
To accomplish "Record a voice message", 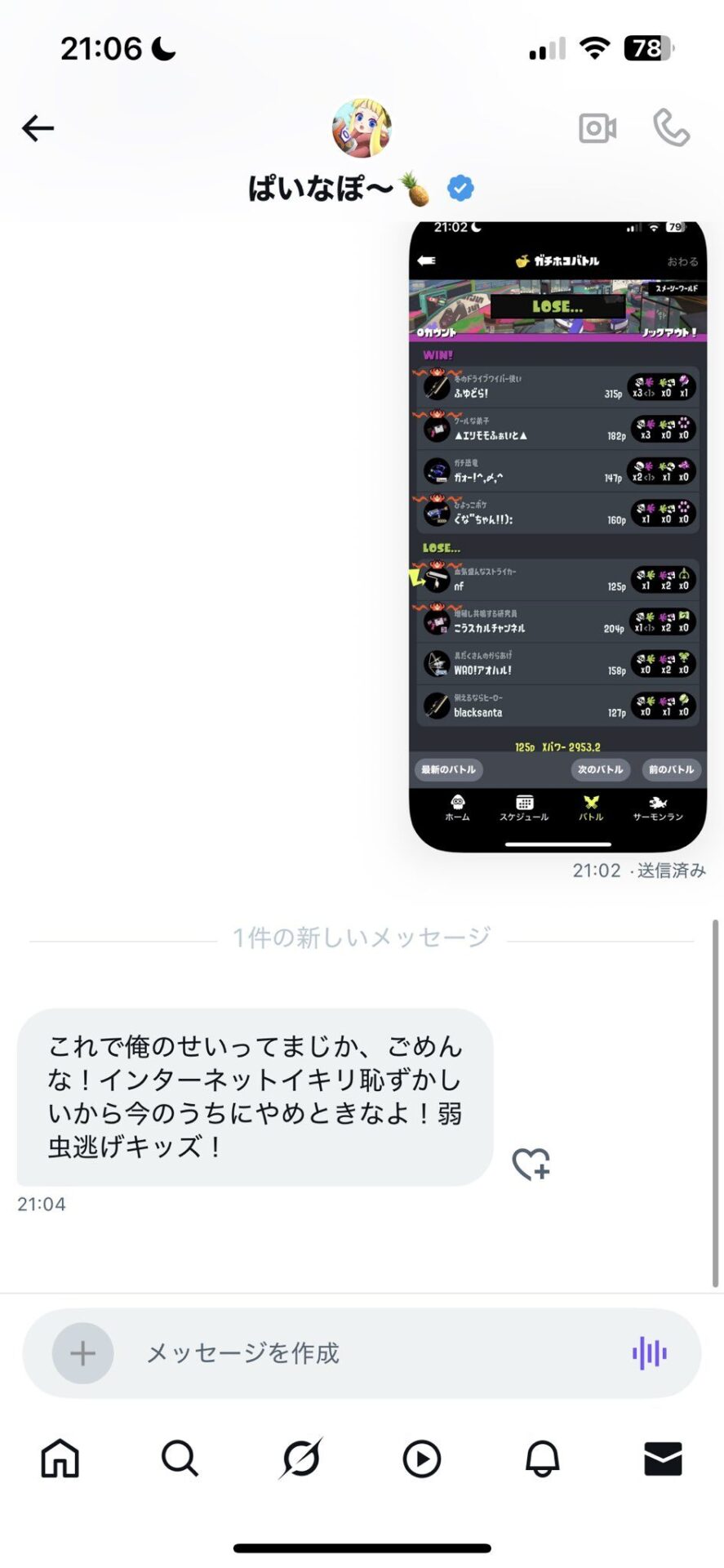I will 650,1353.
